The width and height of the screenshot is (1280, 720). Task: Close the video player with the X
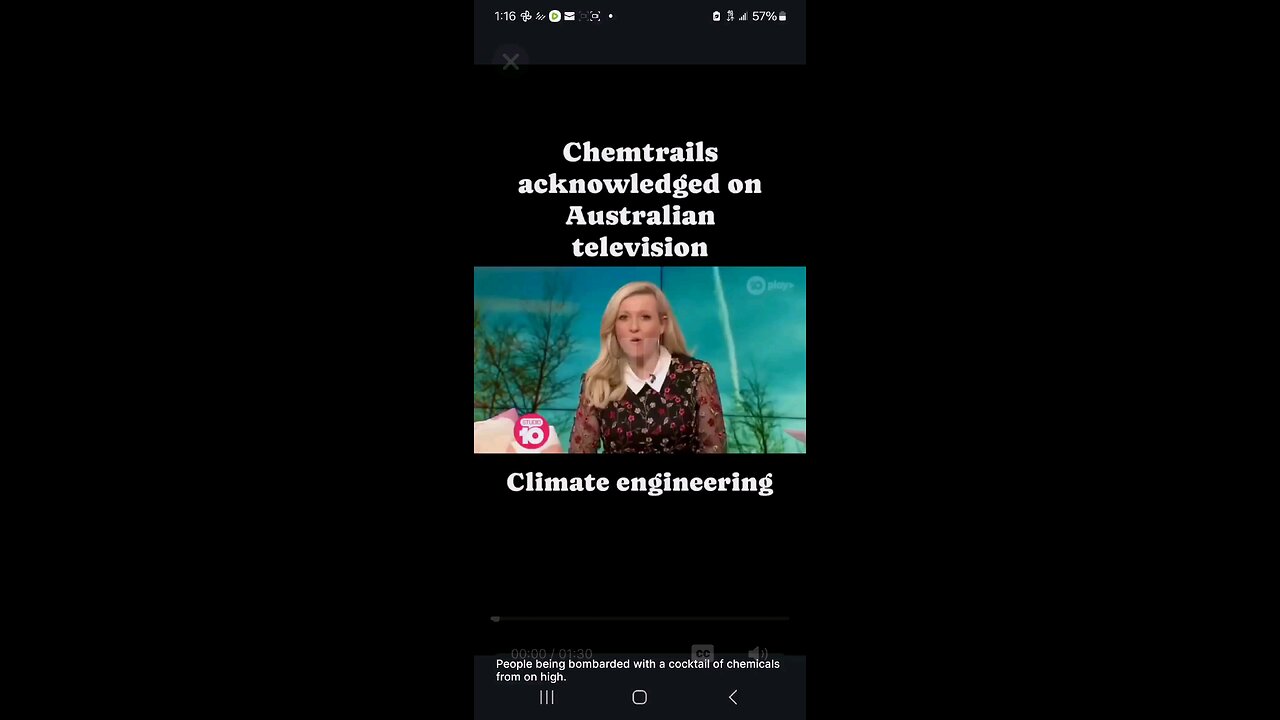tap(511, 62)
